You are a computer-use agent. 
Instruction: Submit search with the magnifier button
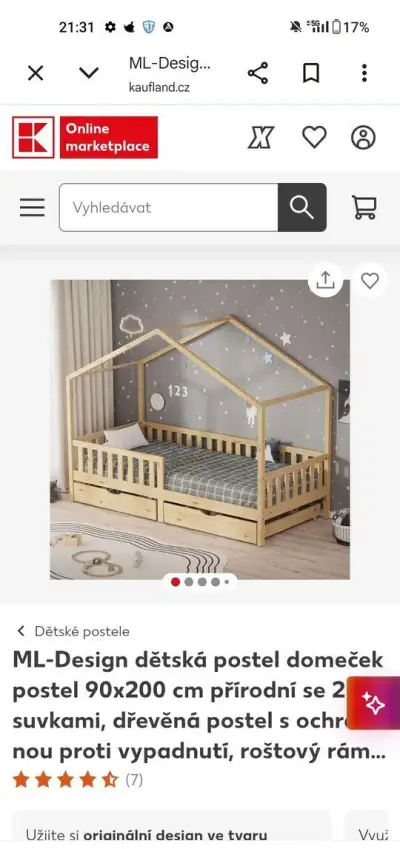[x=302, y=207]
